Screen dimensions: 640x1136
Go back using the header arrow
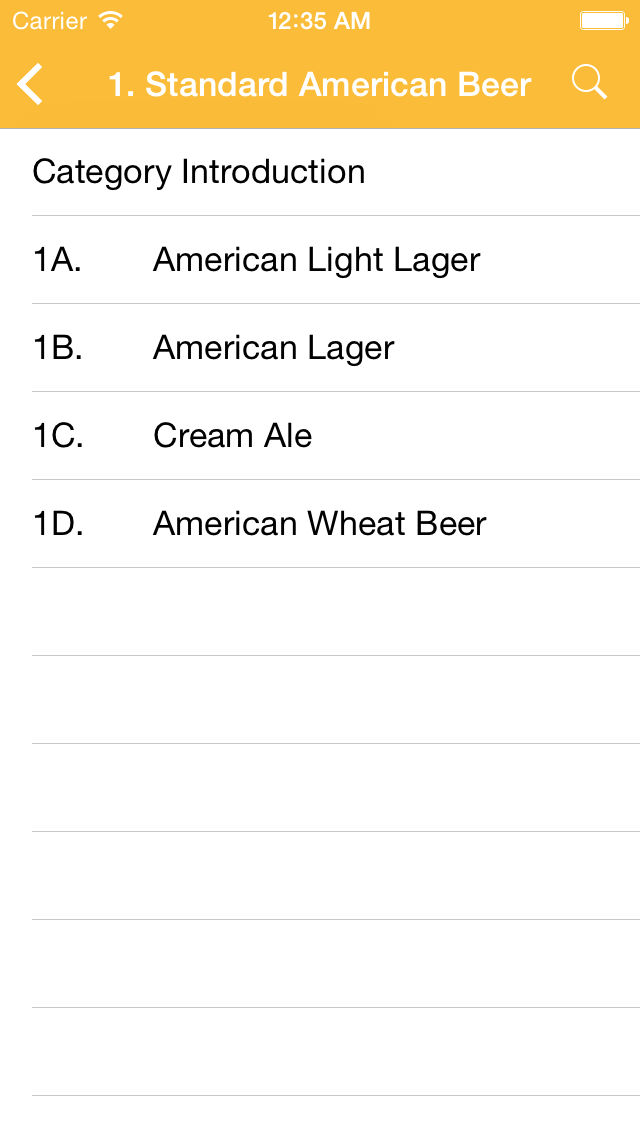tap(30, 84)
